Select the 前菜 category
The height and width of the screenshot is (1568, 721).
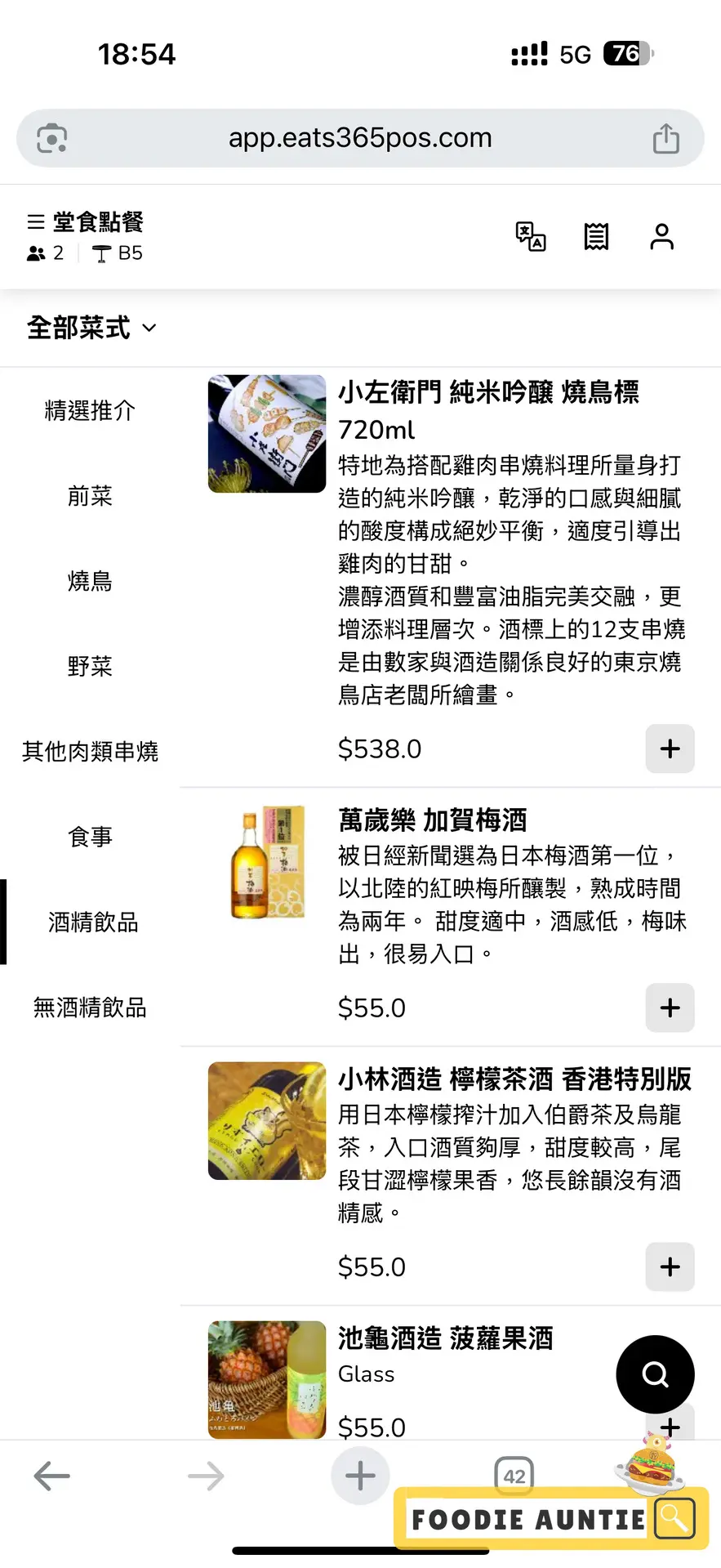click(90, 496)
